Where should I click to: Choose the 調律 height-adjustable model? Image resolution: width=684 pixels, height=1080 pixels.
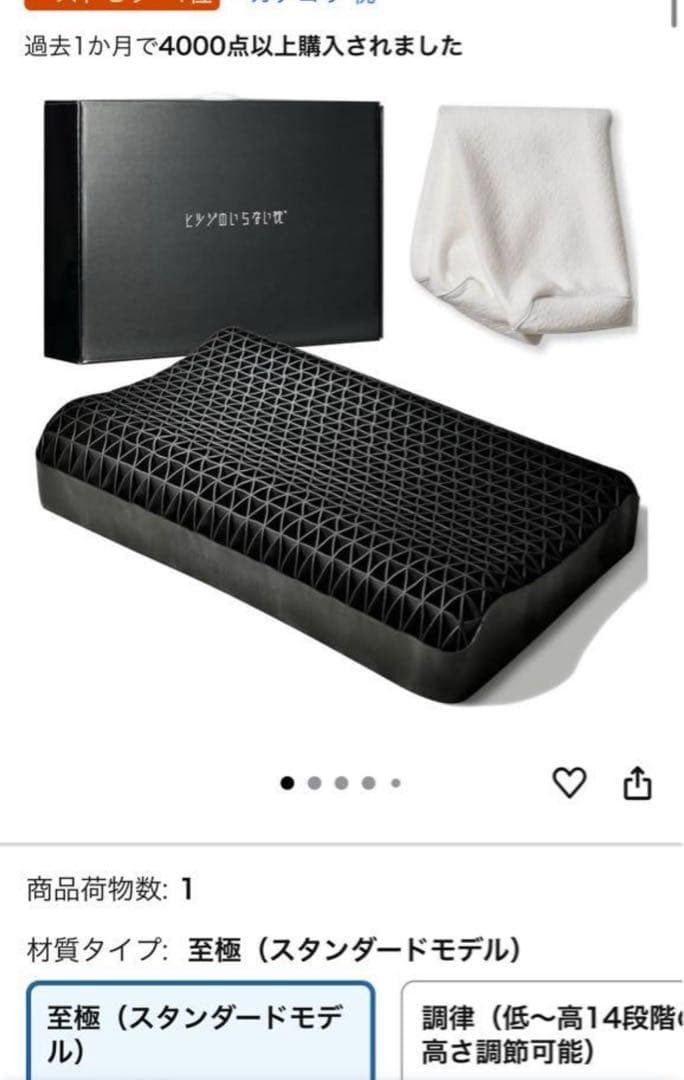coord(545,1034)
